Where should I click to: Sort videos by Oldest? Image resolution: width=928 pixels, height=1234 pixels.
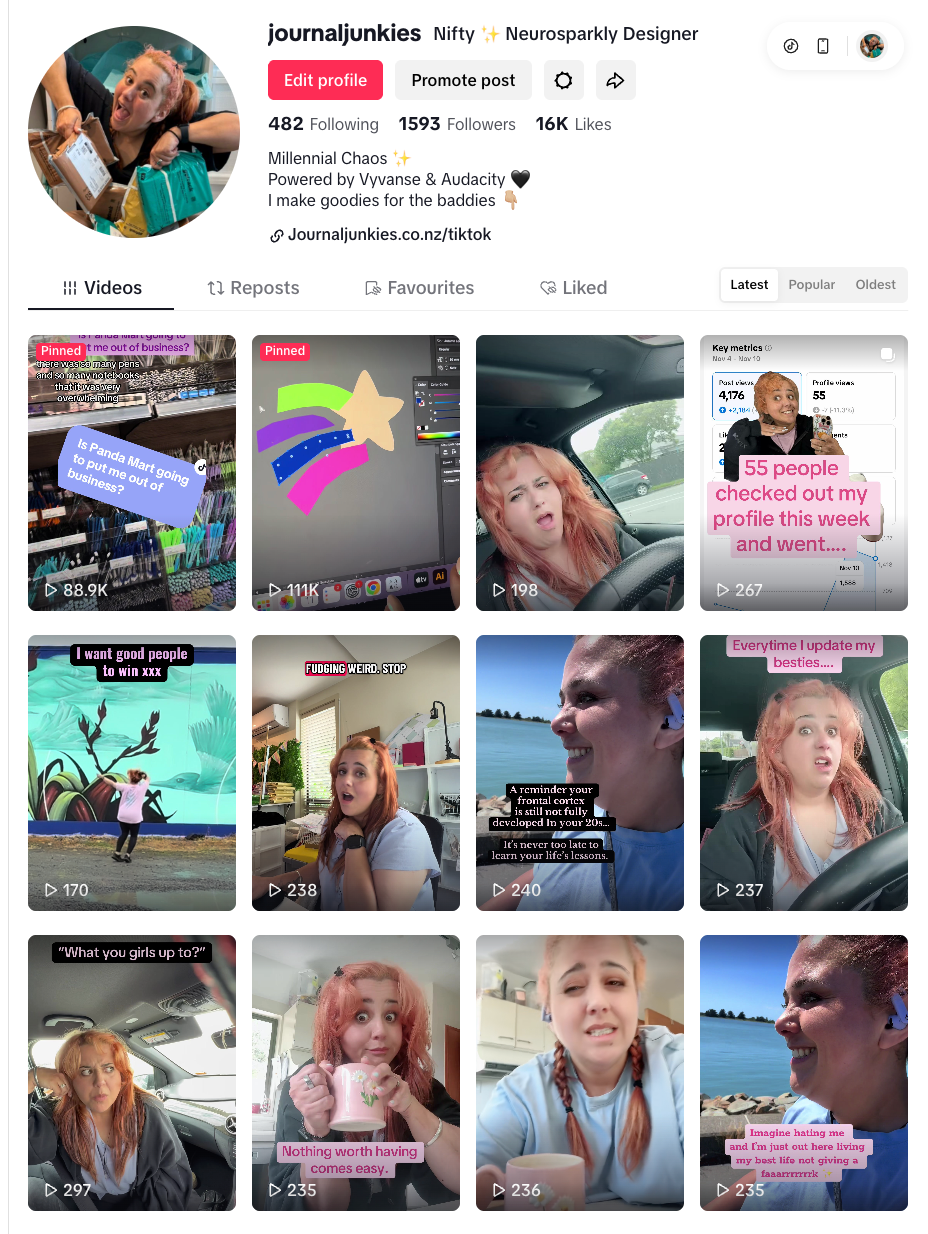875,285
